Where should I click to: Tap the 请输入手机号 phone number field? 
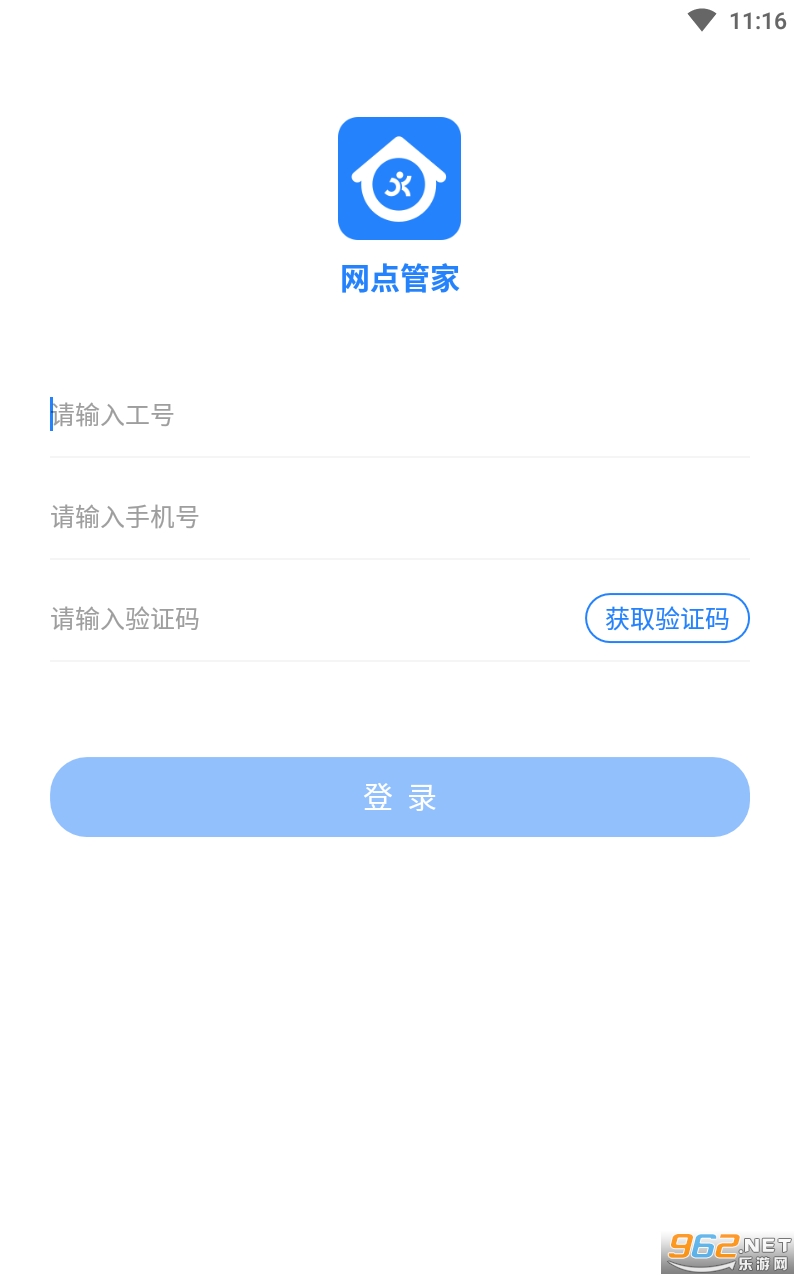click(x=400, y=517)
